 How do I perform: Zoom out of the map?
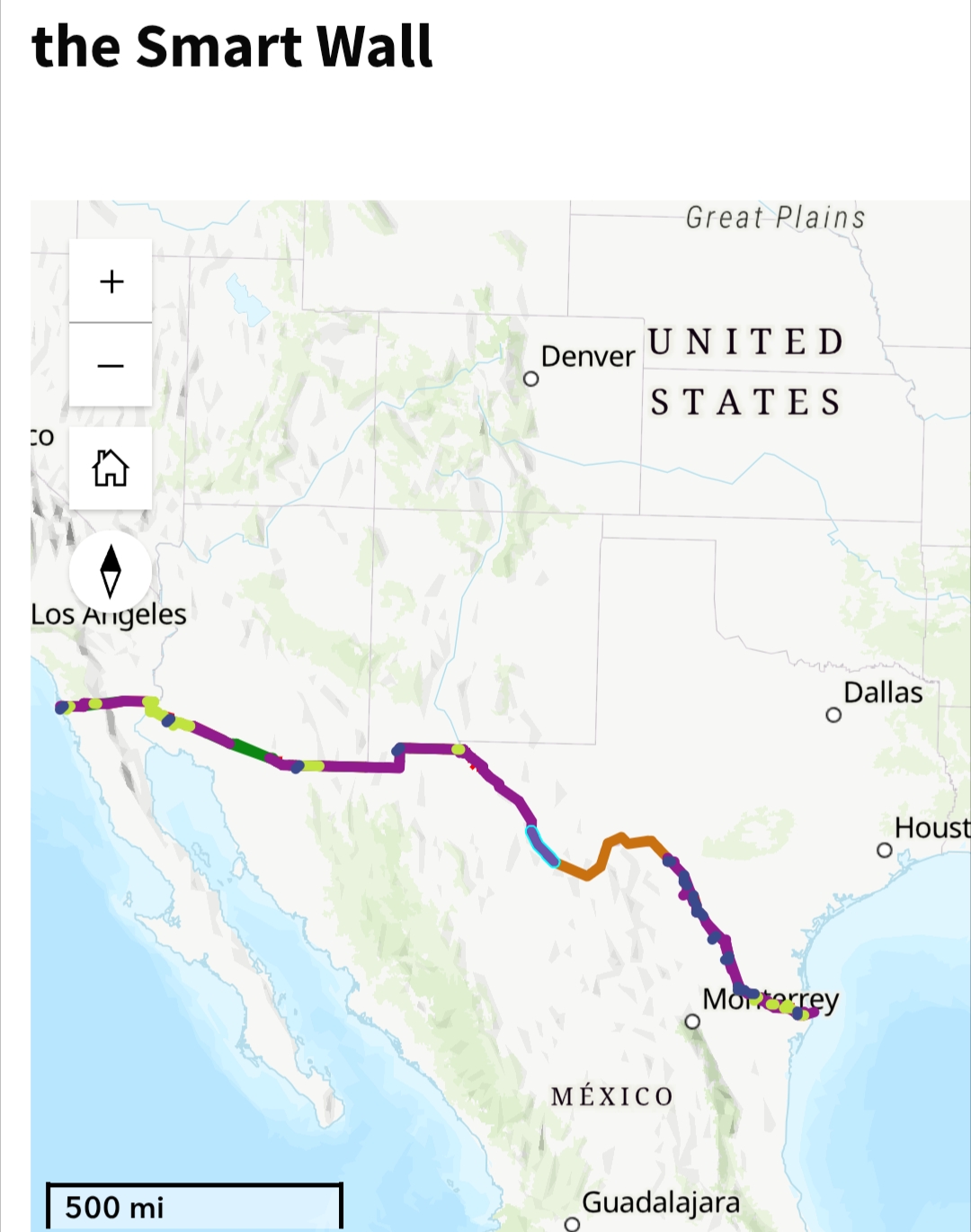[111, 366]
